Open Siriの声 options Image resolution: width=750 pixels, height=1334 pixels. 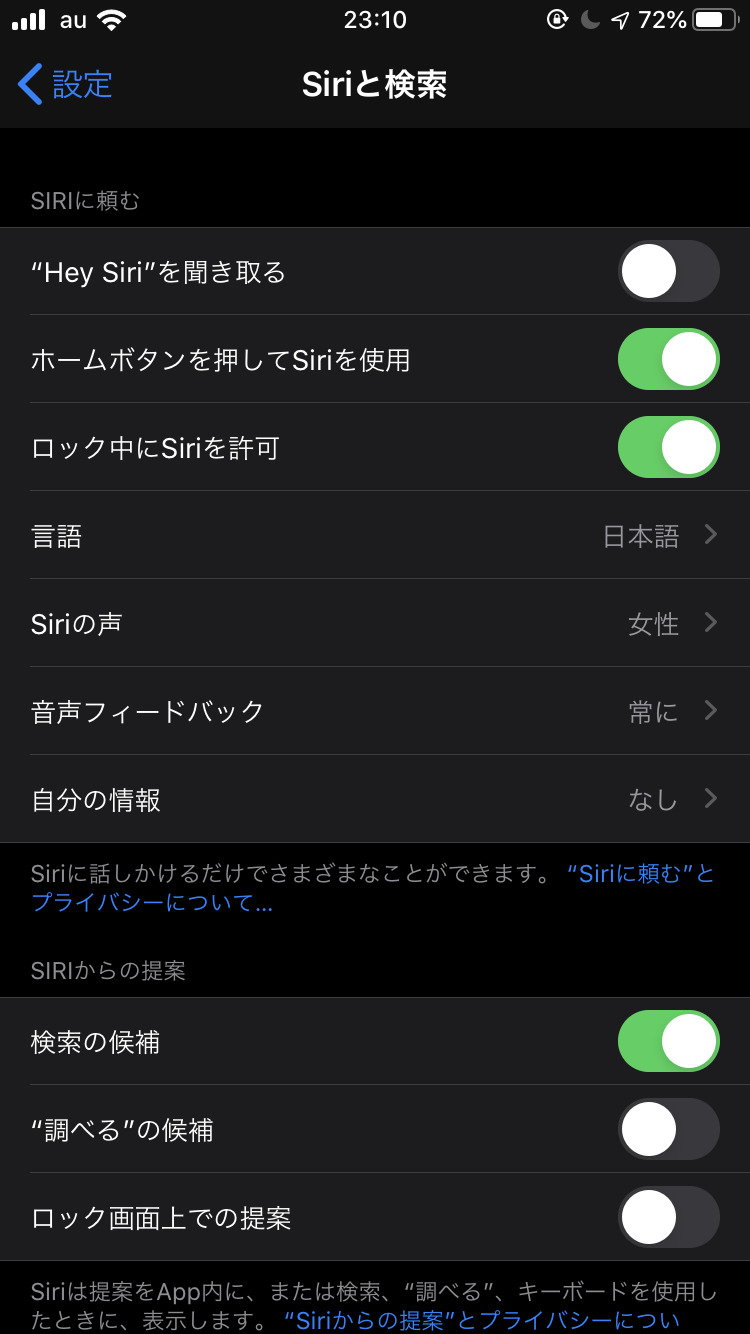pyautogui.click(x=375, y=624)
